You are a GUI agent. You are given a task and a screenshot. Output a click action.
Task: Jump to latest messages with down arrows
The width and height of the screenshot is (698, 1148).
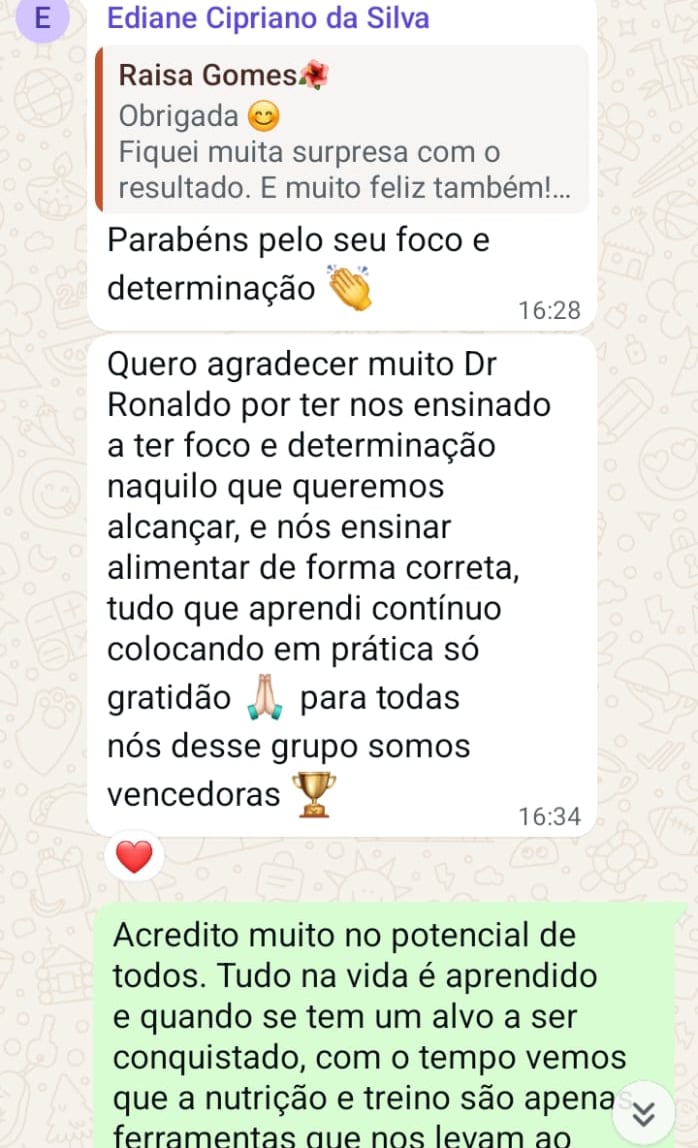644,1114
